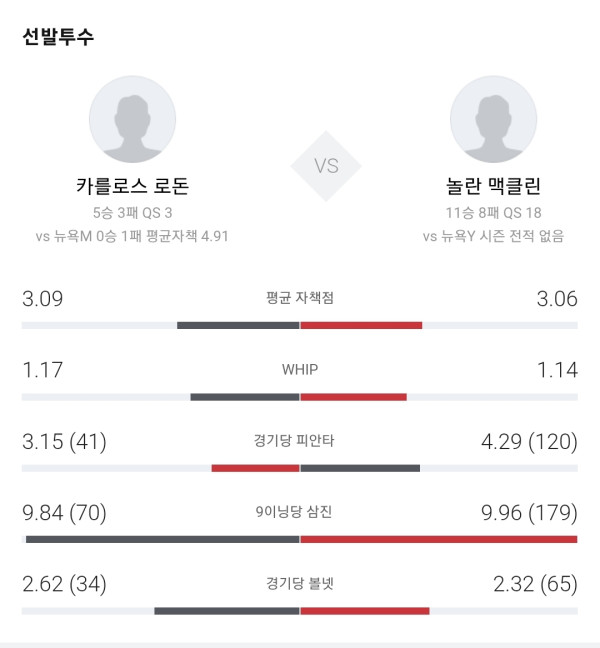Screen dimensions: 600x648
Task: Open 카를로스 로돈 pitcher profile
Action: [x=132, y=119]
